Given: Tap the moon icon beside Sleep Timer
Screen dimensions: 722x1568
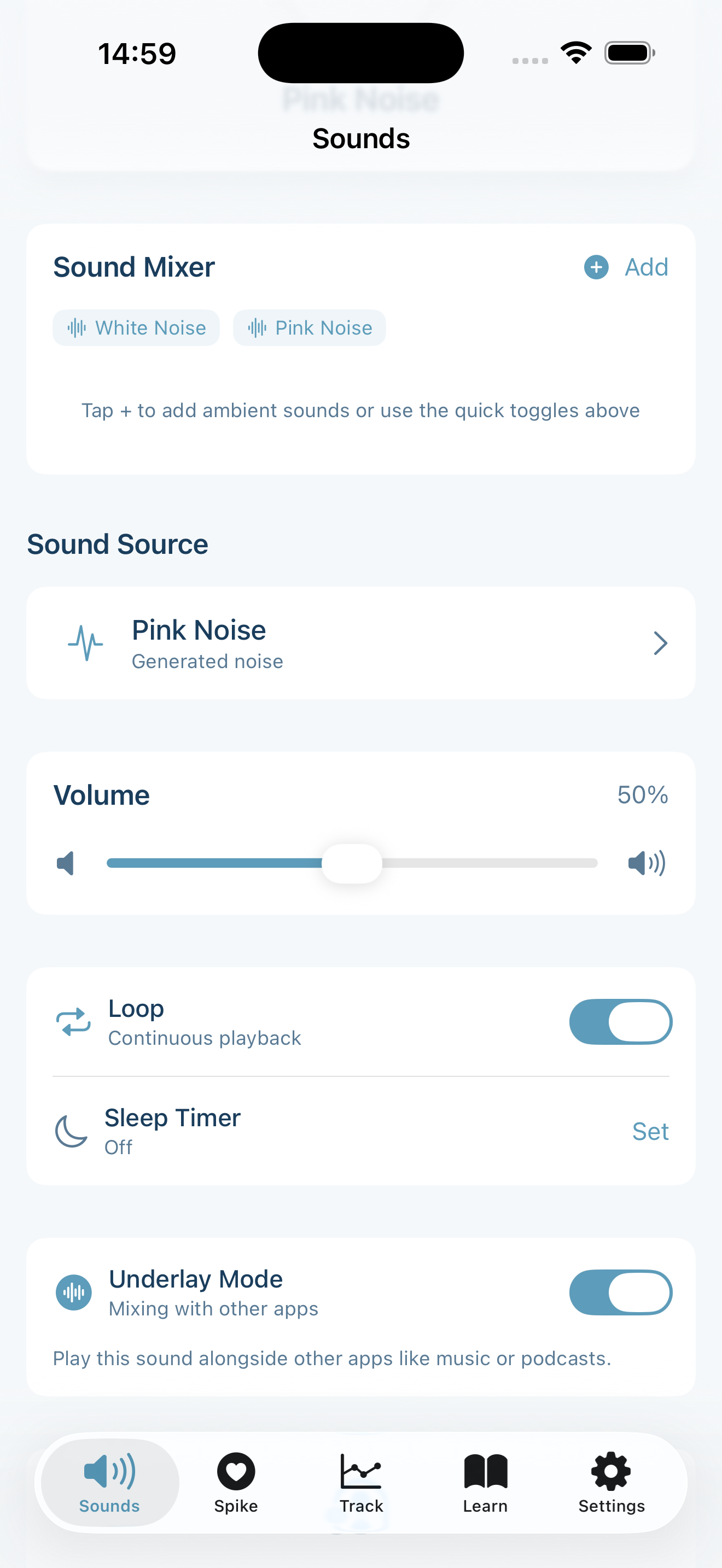Looking at the screenshot, I should pyautogui.click(x=71, y=1130).
